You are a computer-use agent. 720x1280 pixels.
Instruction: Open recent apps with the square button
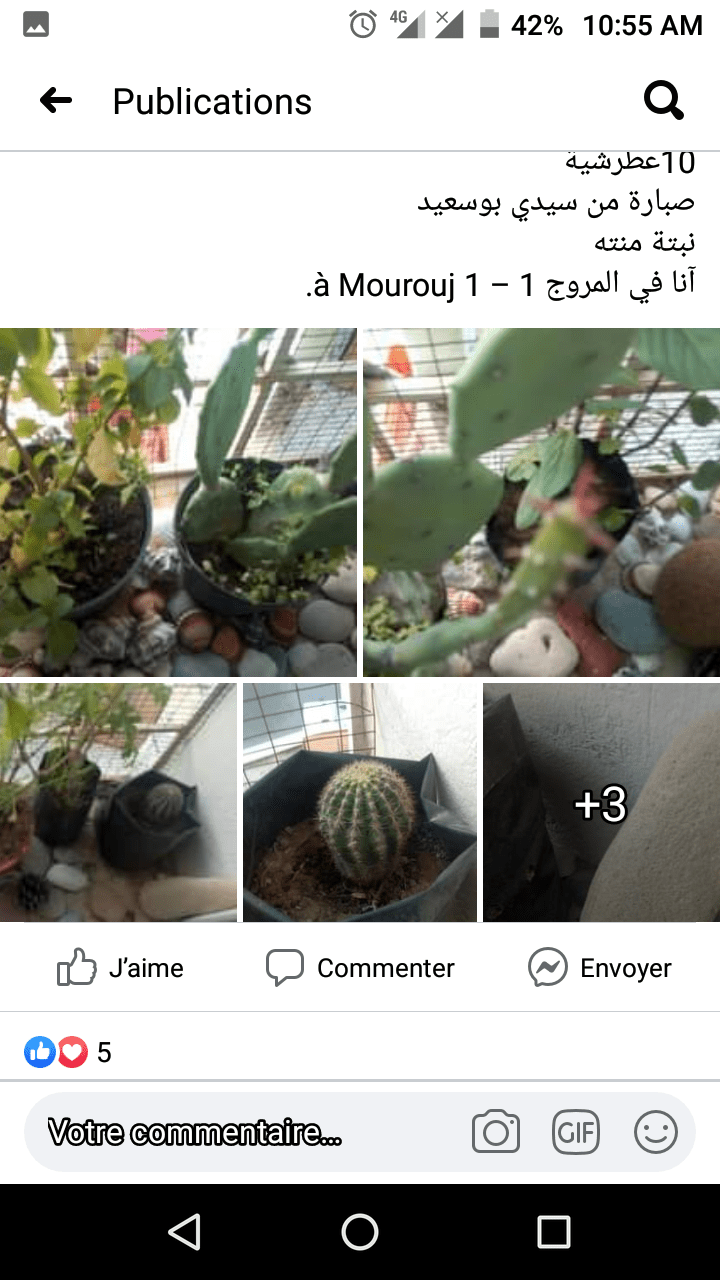(x=553, y=1232)
